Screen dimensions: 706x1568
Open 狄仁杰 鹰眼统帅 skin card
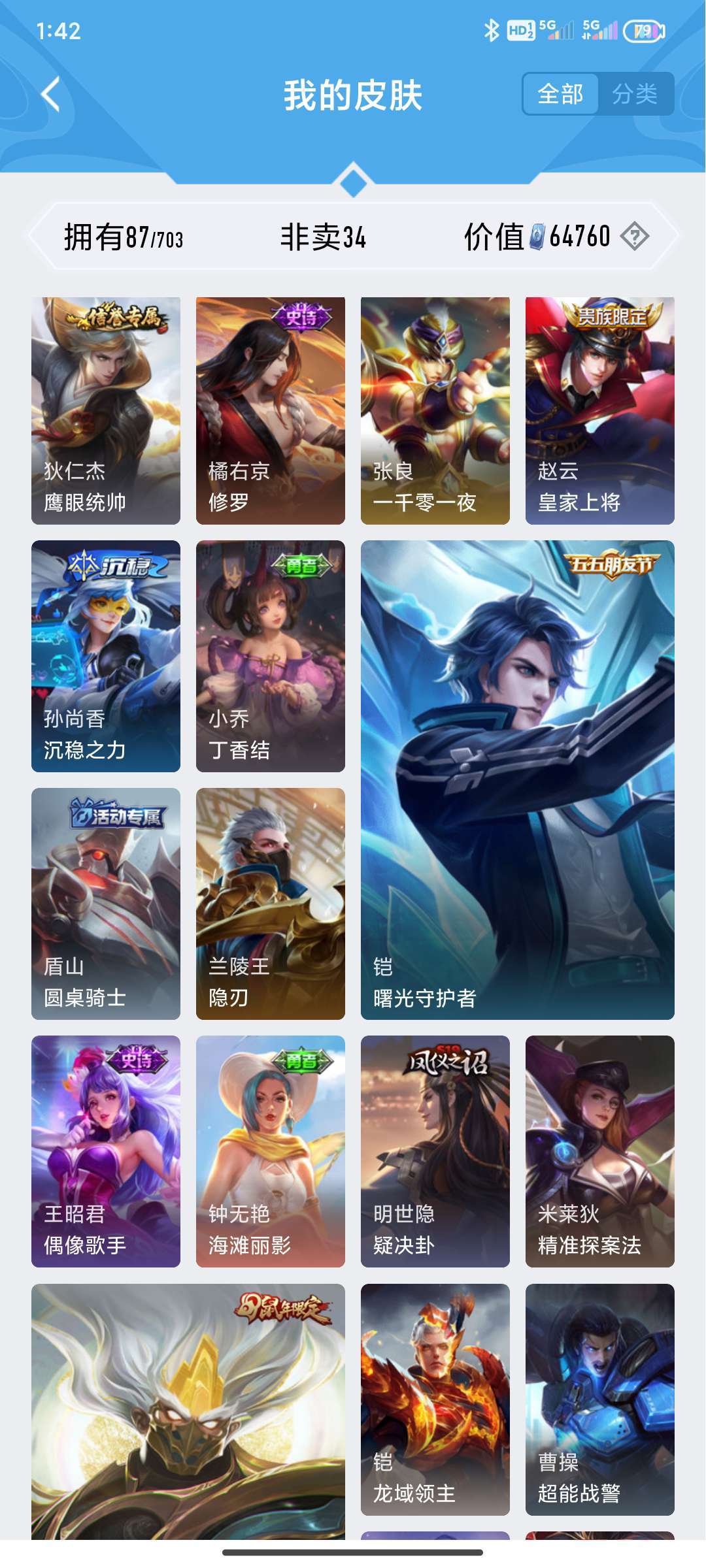[x=106, y=410]
